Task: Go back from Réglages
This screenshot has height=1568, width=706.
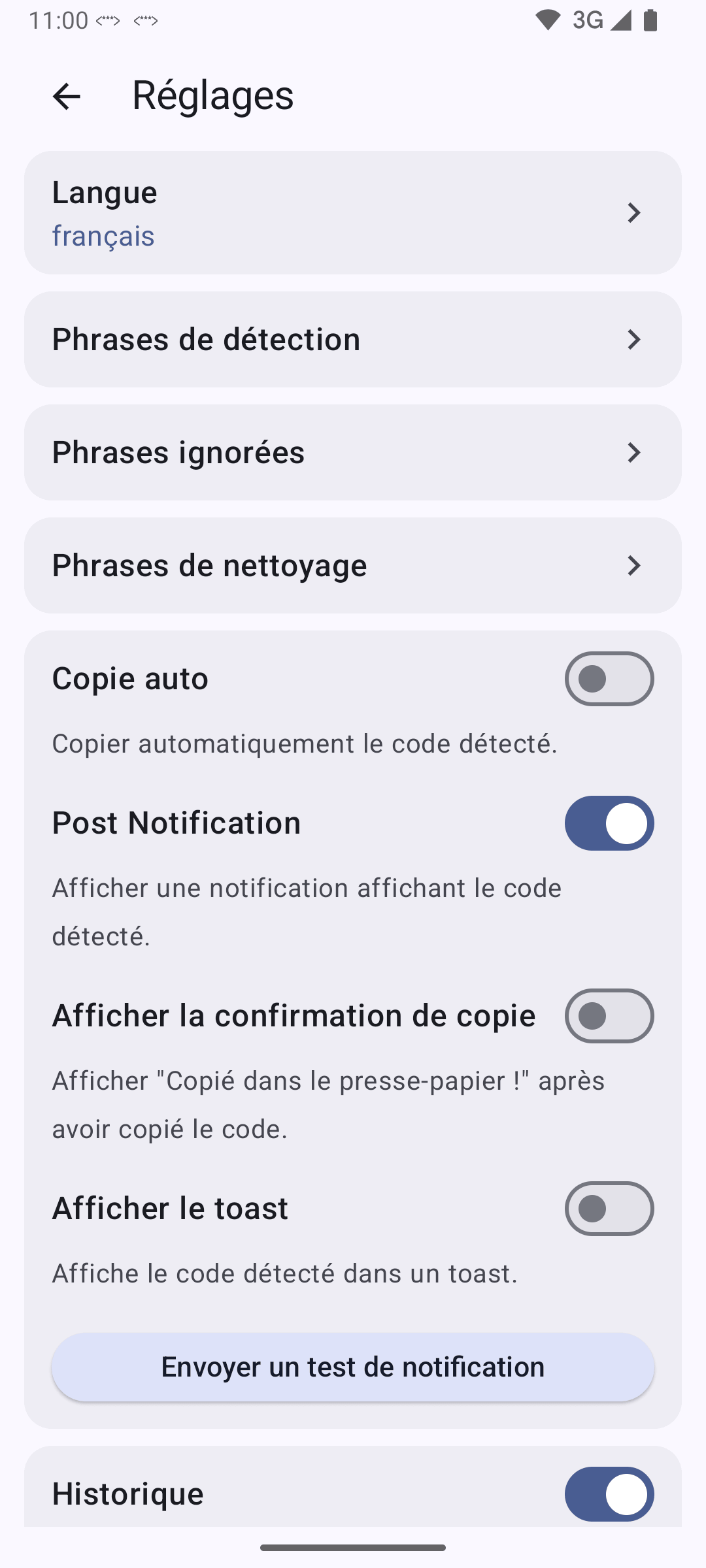Action: coord(66,96)
